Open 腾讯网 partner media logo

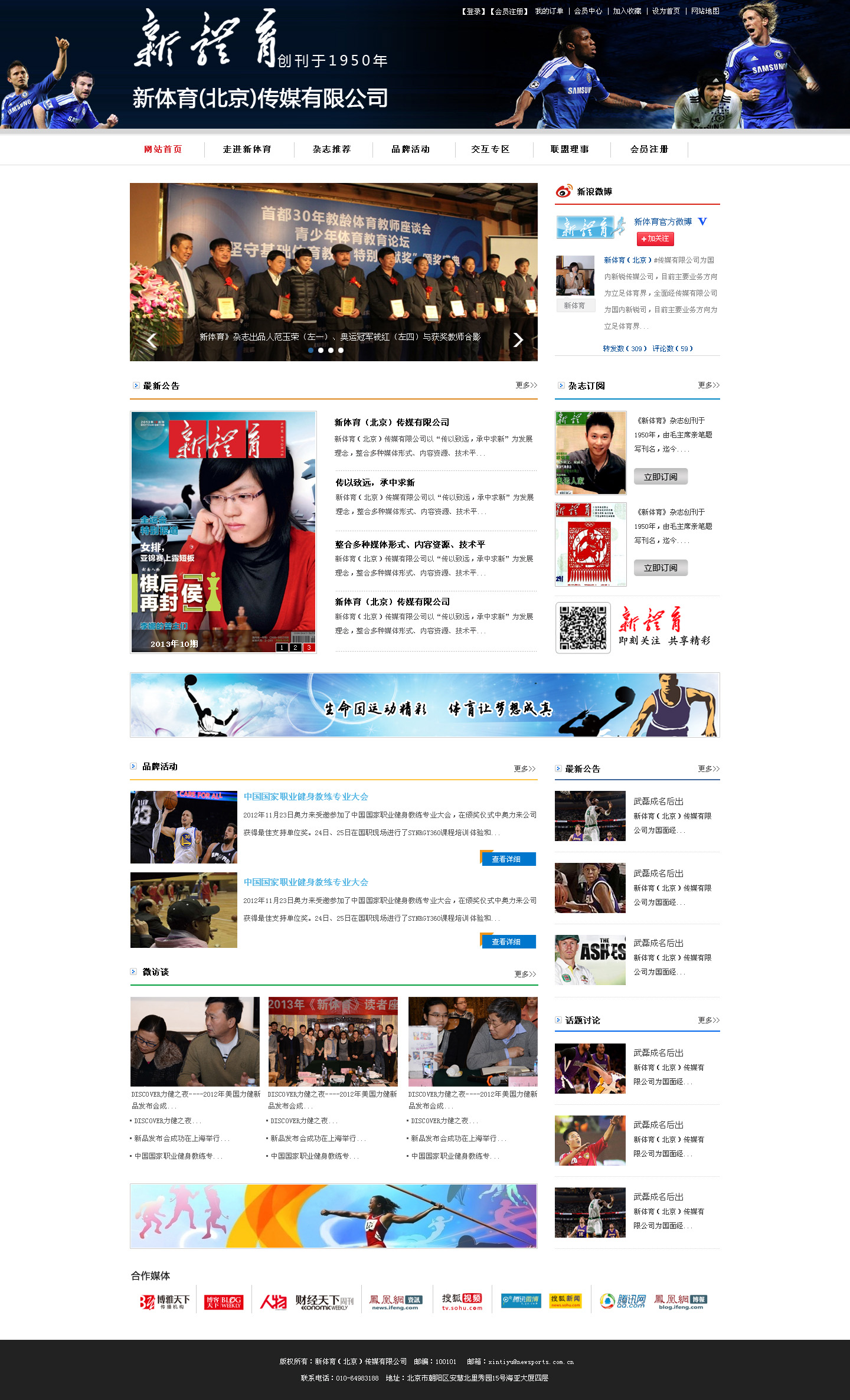pos(623,1301)
